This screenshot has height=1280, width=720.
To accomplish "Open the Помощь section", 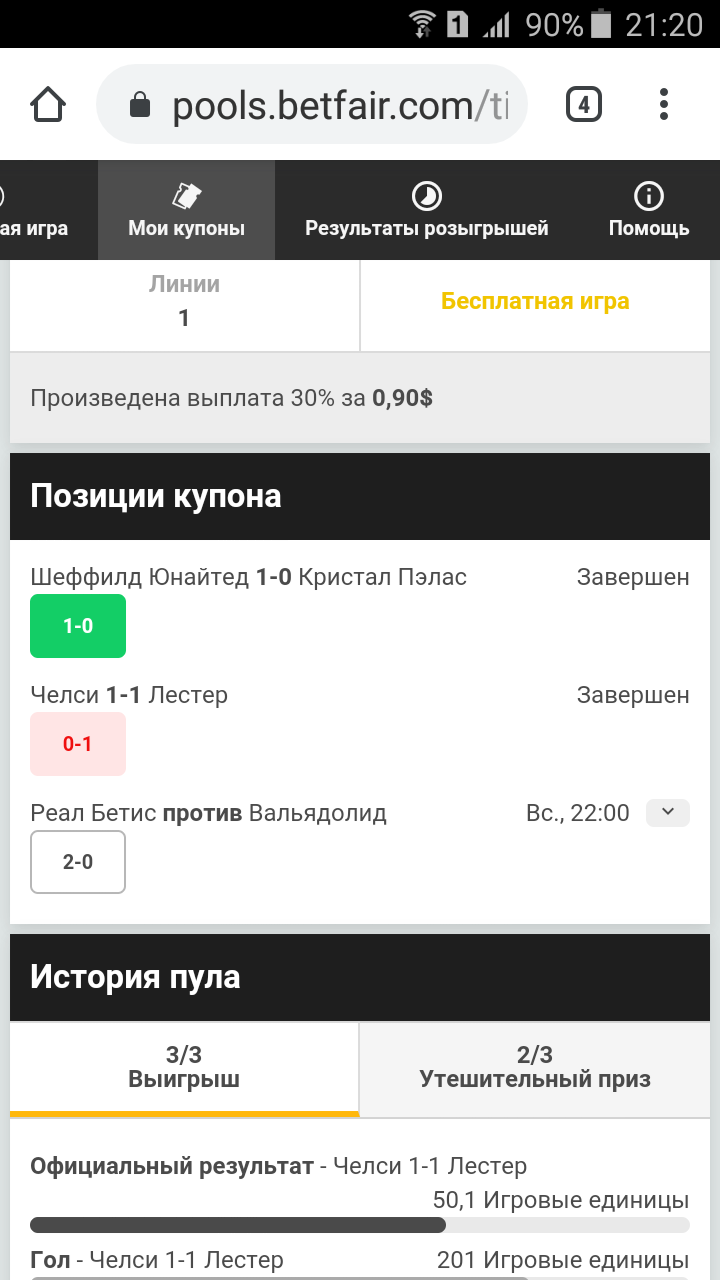I will pyautogui.click(x=649, y=211).
